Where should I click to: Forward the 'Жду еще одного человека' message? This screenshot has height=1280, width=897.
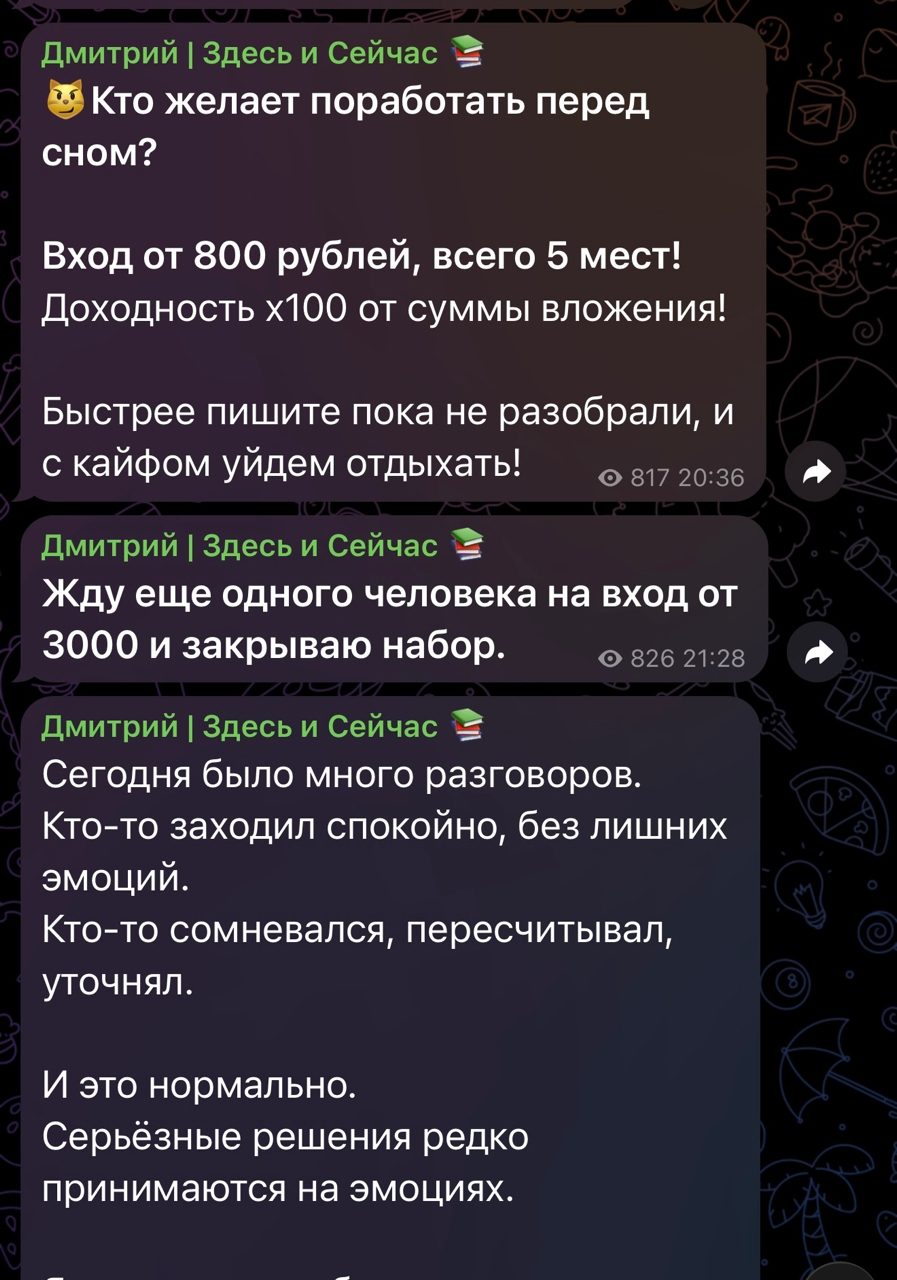pos(817,655)
